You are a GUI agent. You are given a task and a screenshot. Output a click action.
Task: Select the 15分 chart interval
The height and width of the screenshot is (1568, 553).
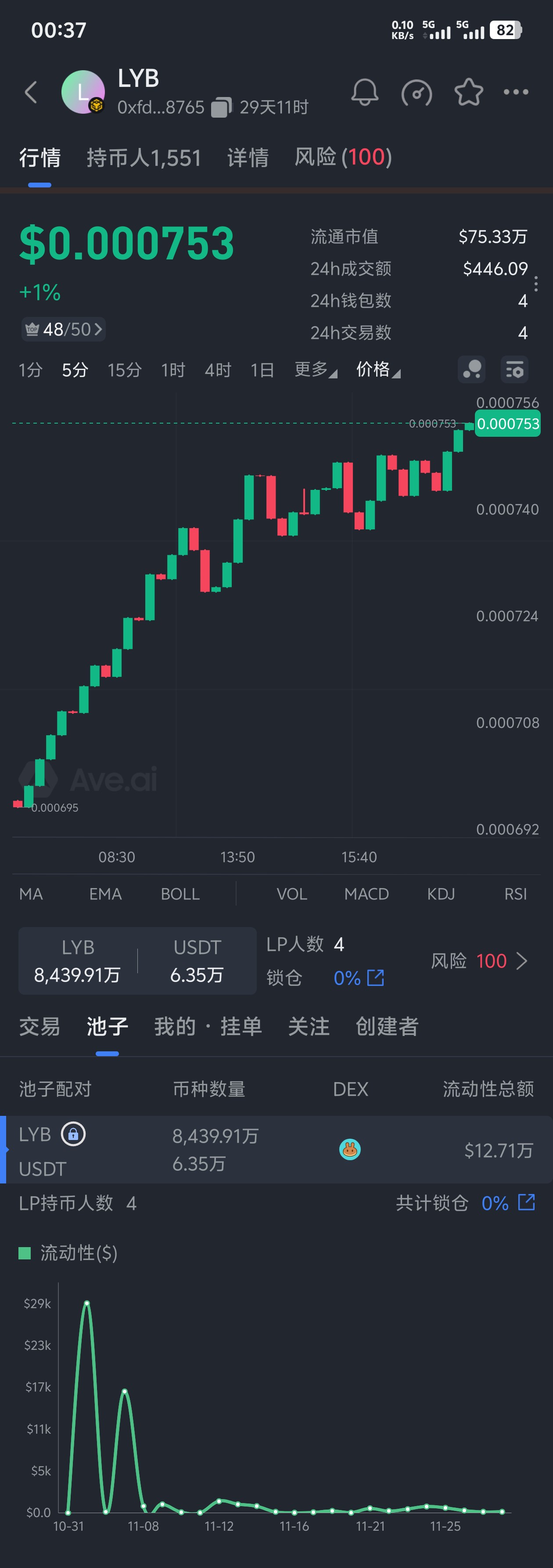[124, 370]
